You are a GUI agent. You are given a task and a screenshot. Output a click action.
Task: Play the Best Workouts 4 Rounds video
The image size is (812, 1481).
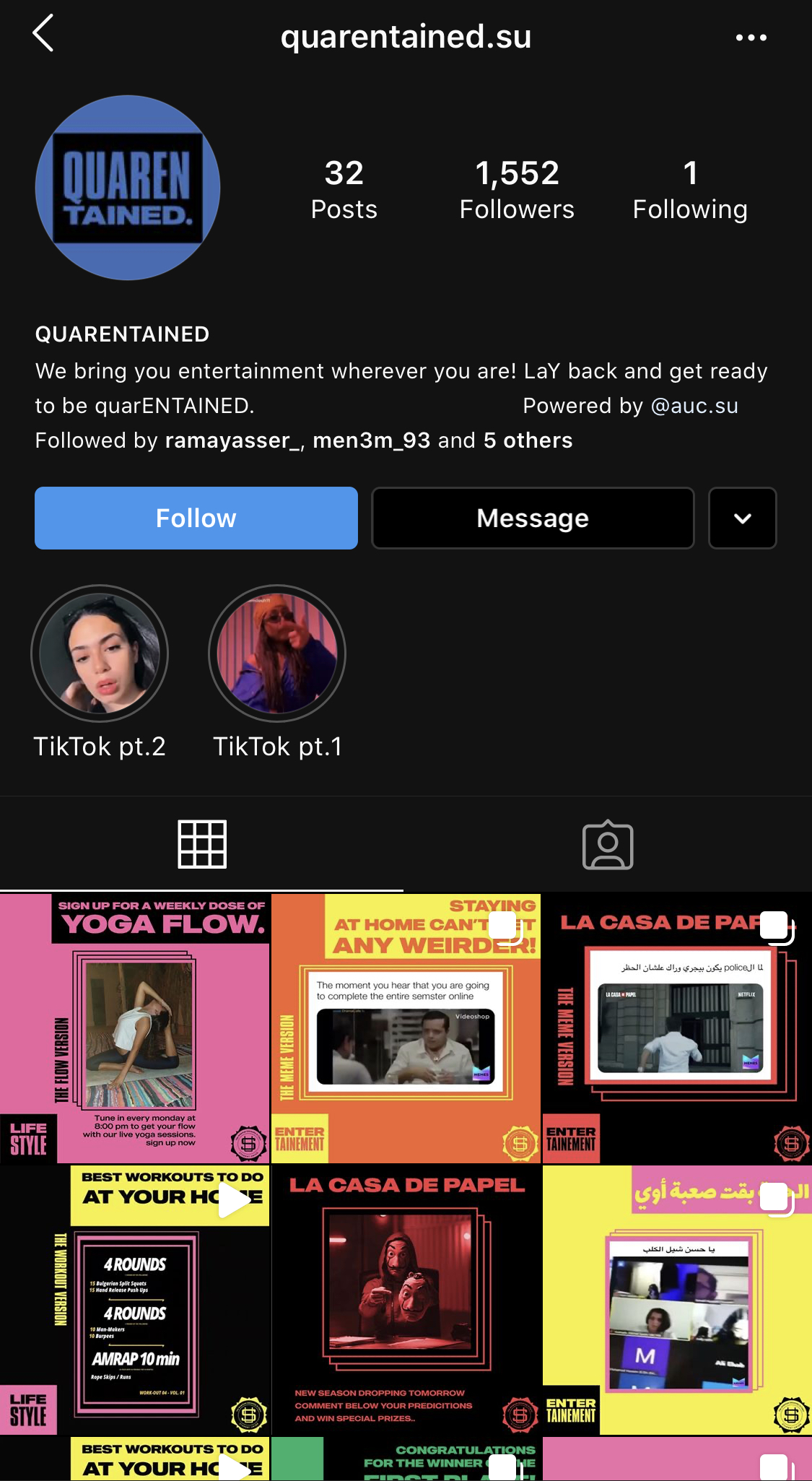point(135,1300)
